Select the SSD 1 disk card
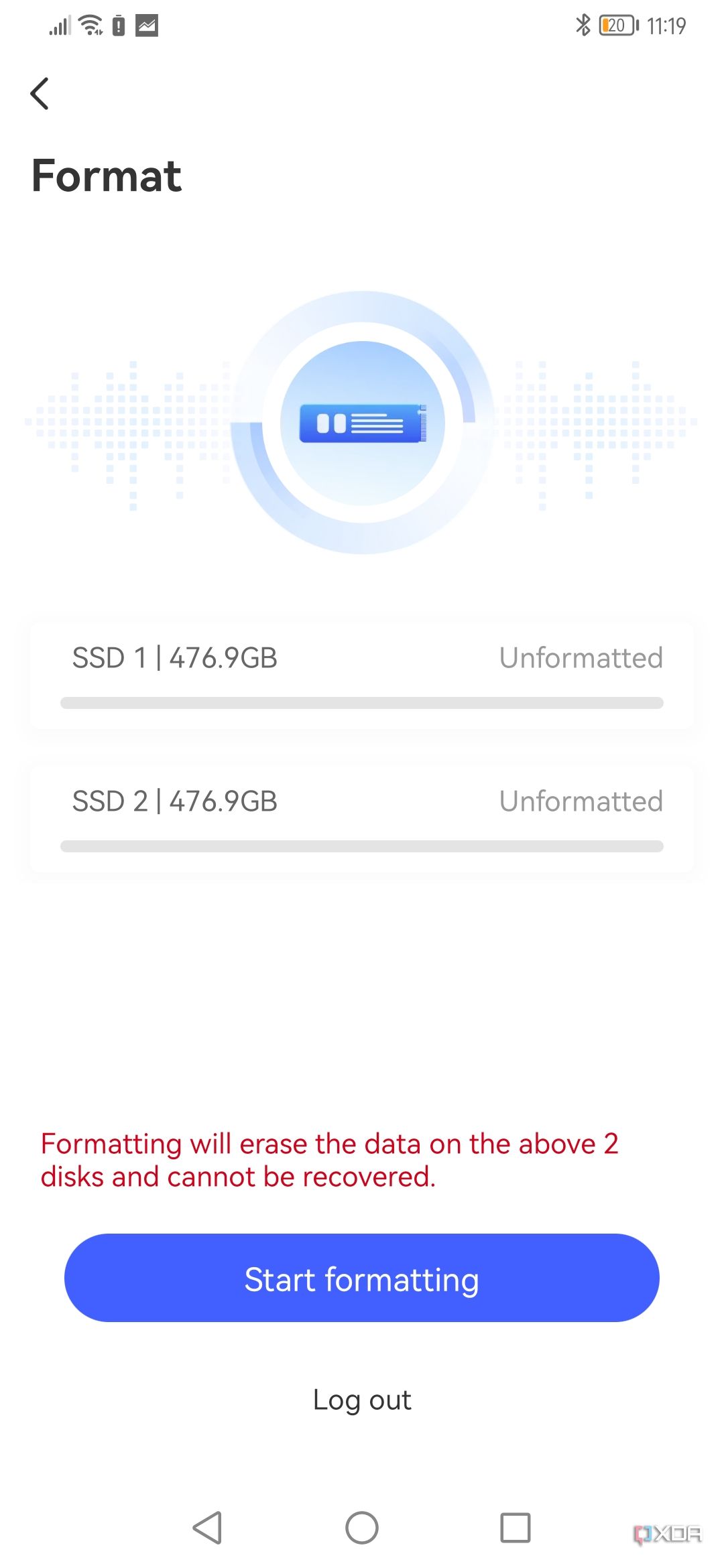 point(362,675)
